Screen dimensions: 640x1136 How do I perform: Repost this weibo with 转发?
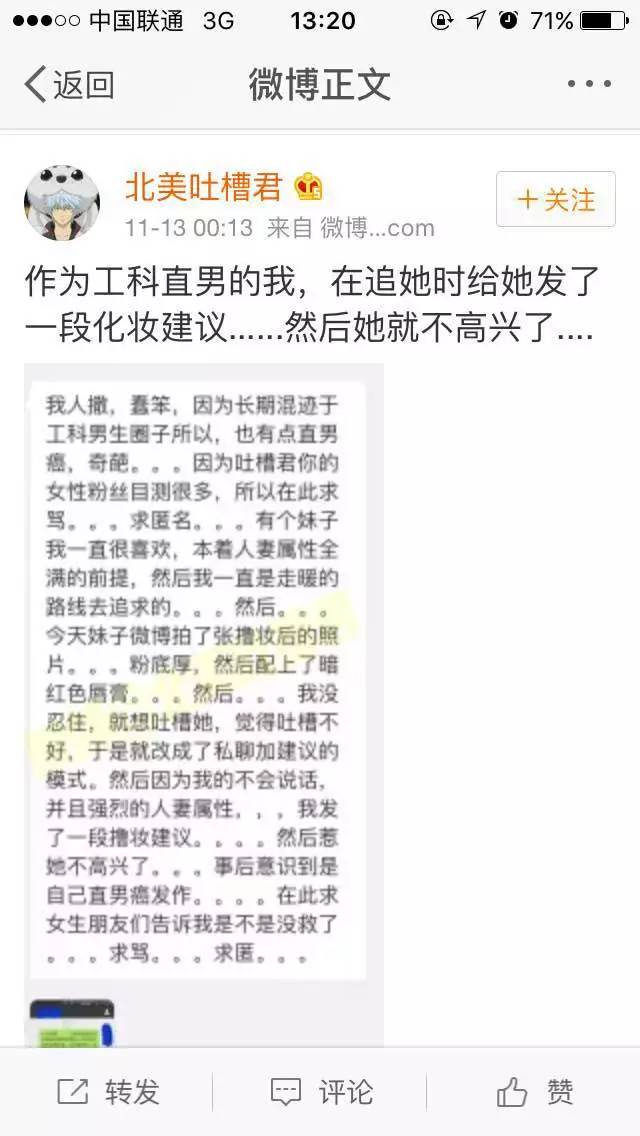tap(108, 1092)
